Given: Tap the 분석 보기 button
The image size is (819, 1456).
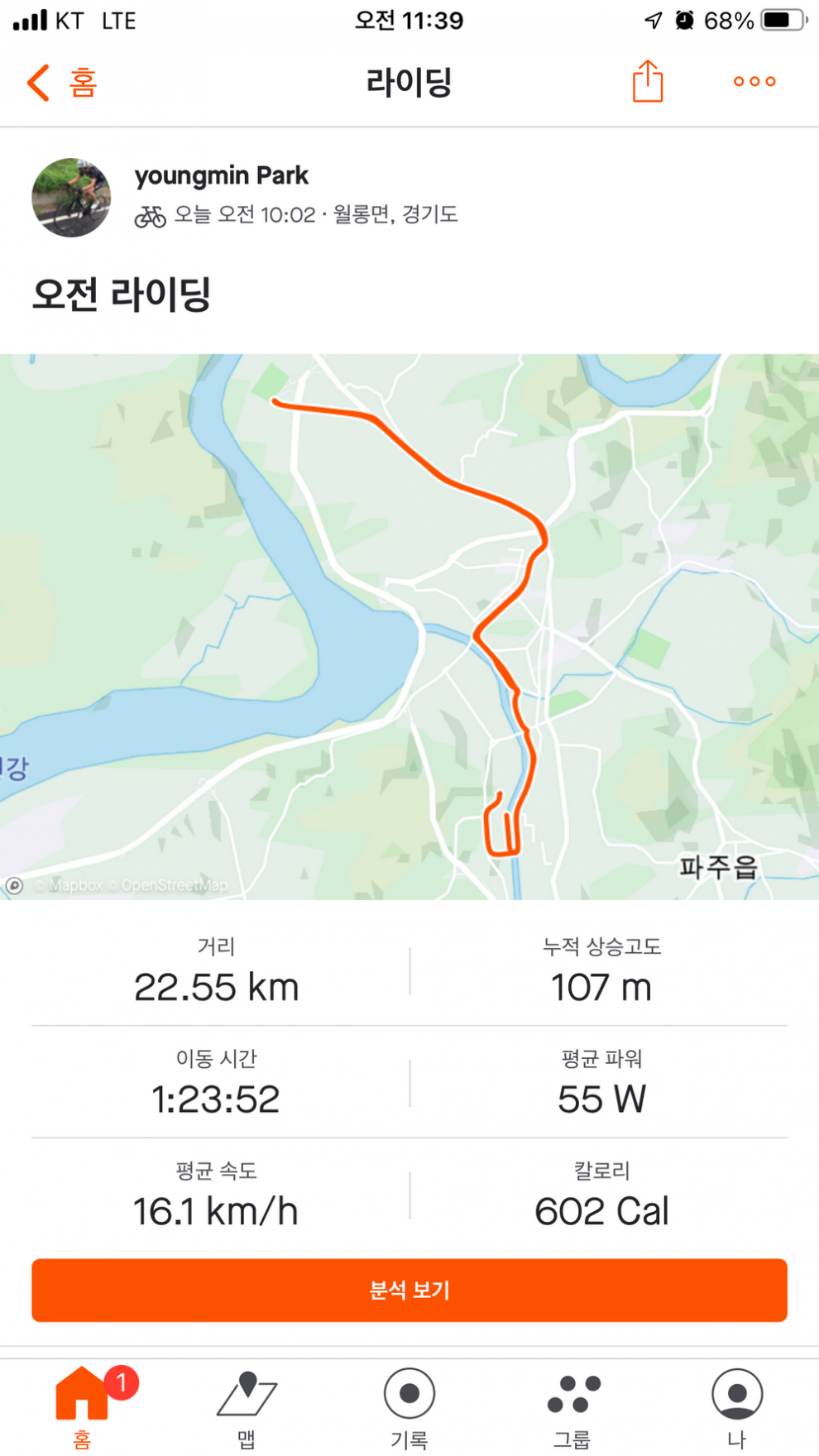Looking at the screenshot, I should tap(409, 1290).
